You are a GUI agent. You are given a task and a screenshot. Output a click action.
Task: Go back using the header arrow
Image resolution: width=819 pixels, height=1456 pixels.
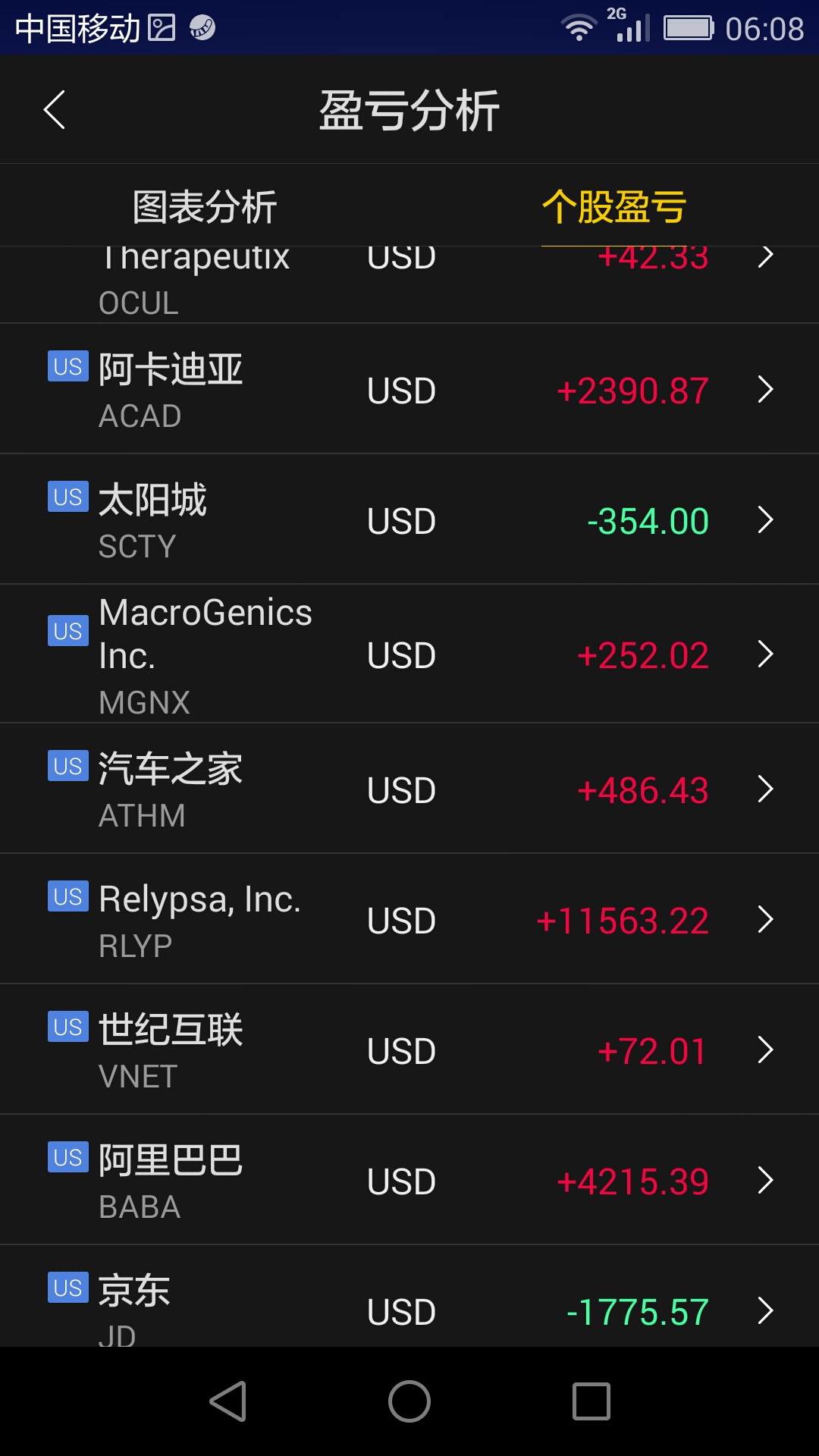coord(55,110)
